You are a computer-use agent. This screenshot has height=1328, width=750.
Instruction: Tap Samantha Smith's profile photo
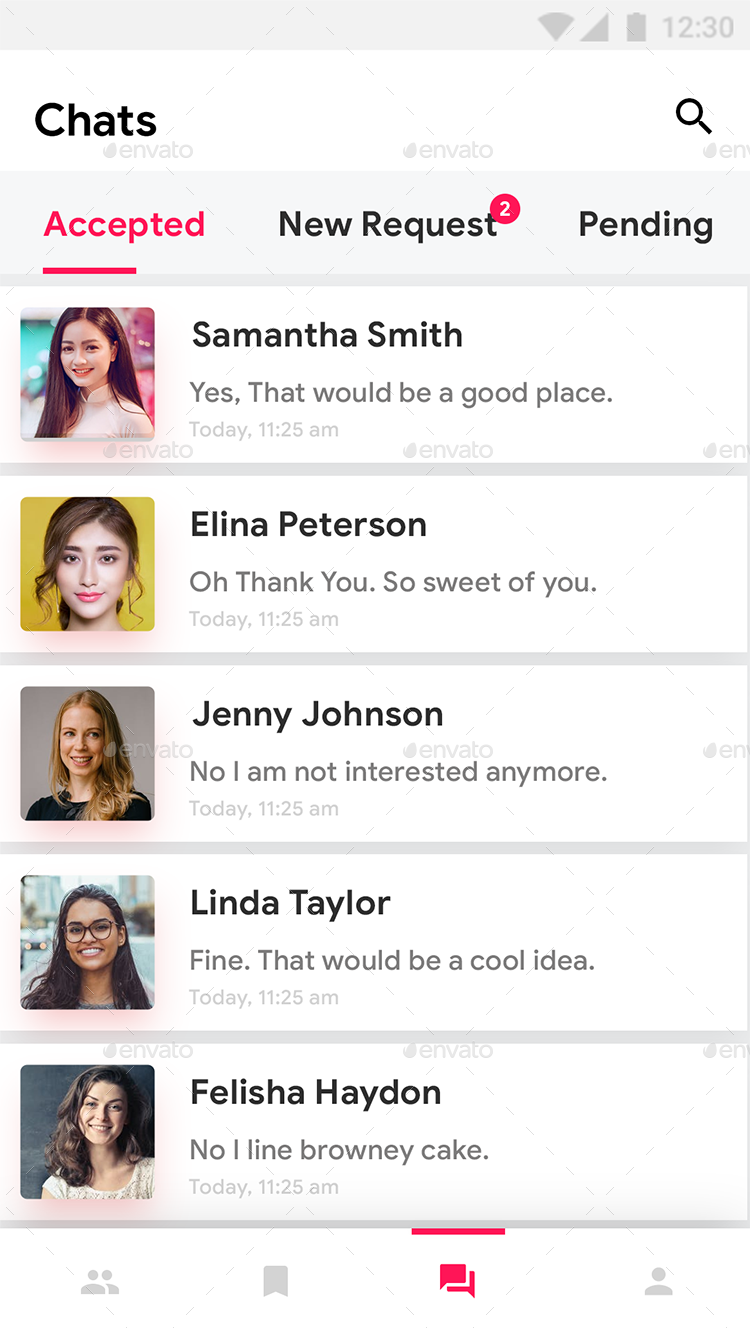pyautogui.click(x=87, y=373)
